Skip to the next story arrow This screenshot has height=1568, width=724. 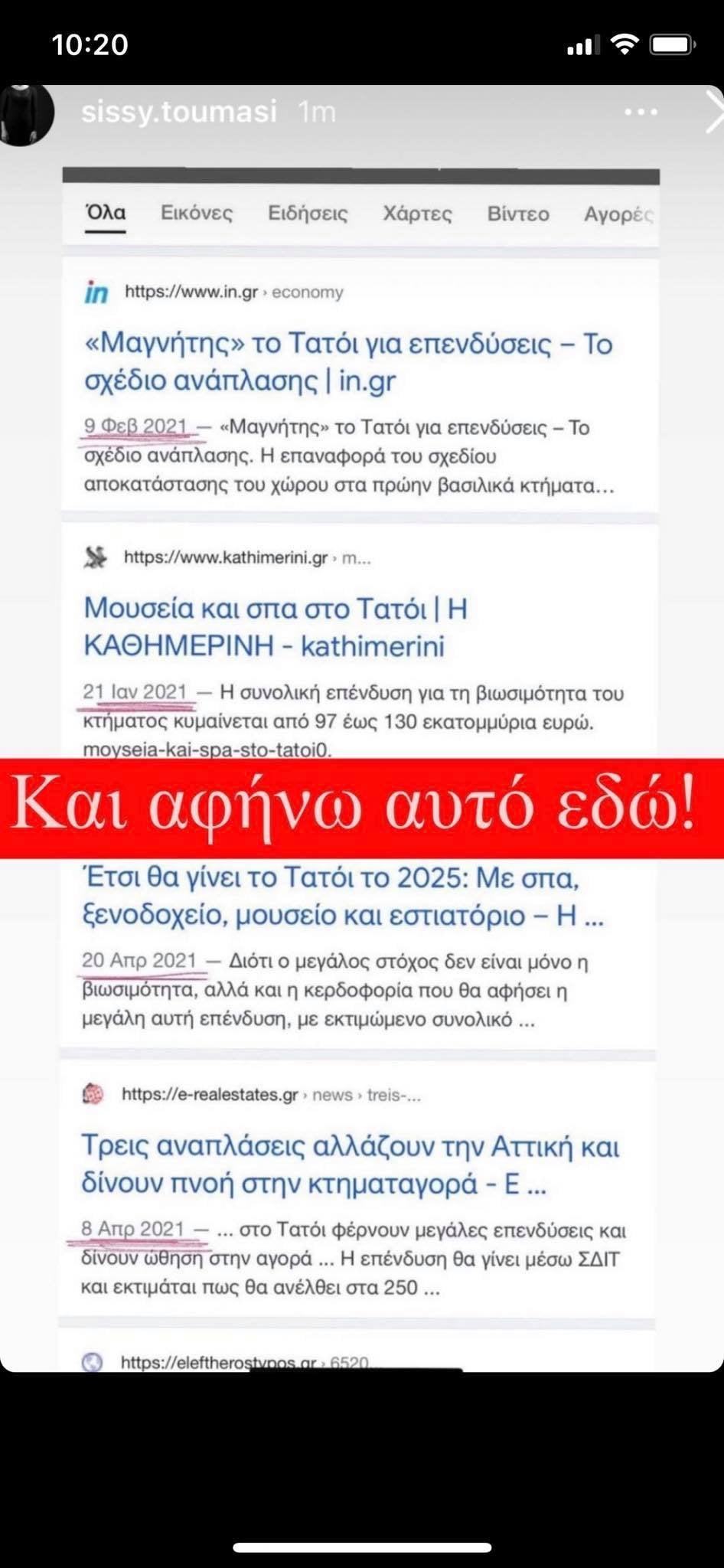[x=715, y=113]
